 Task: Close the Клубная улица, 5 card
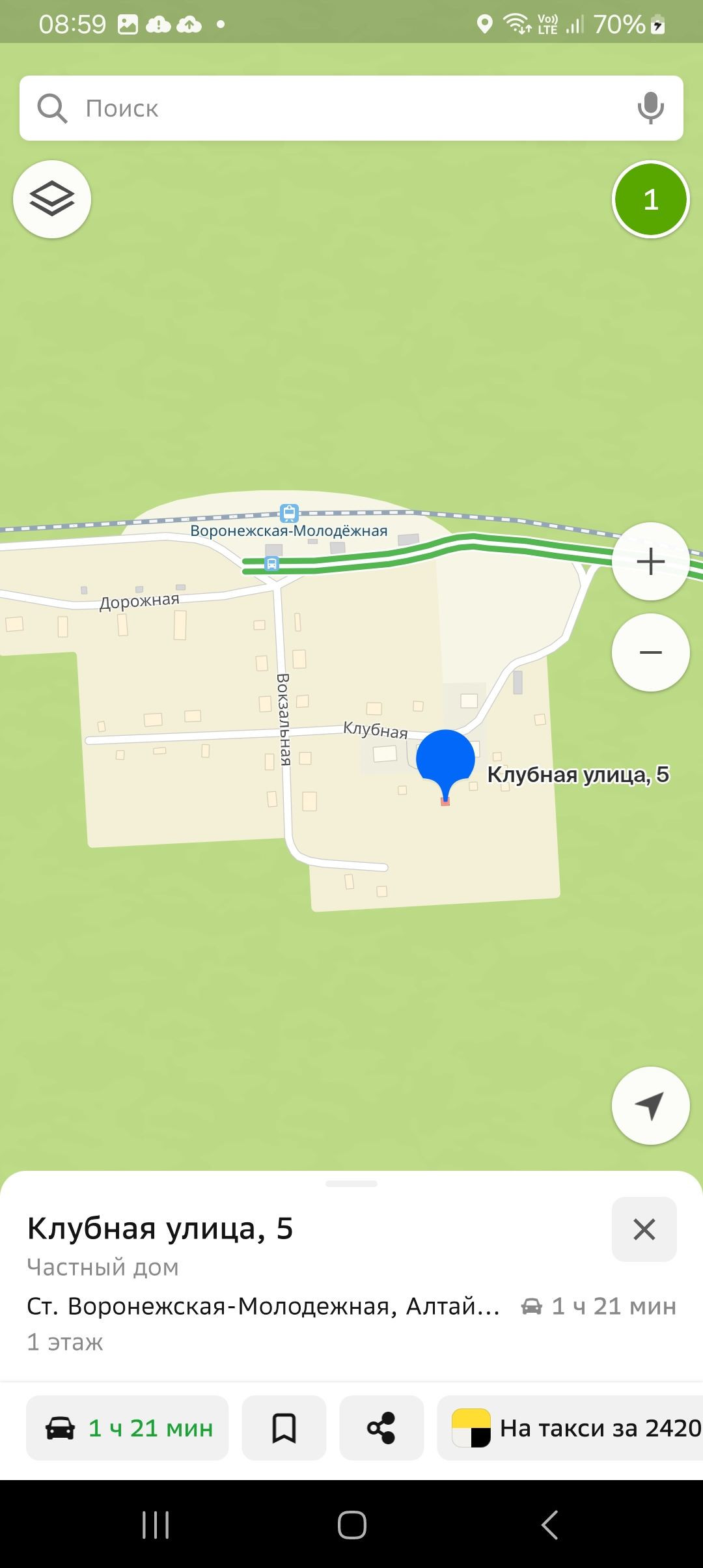644,1229
